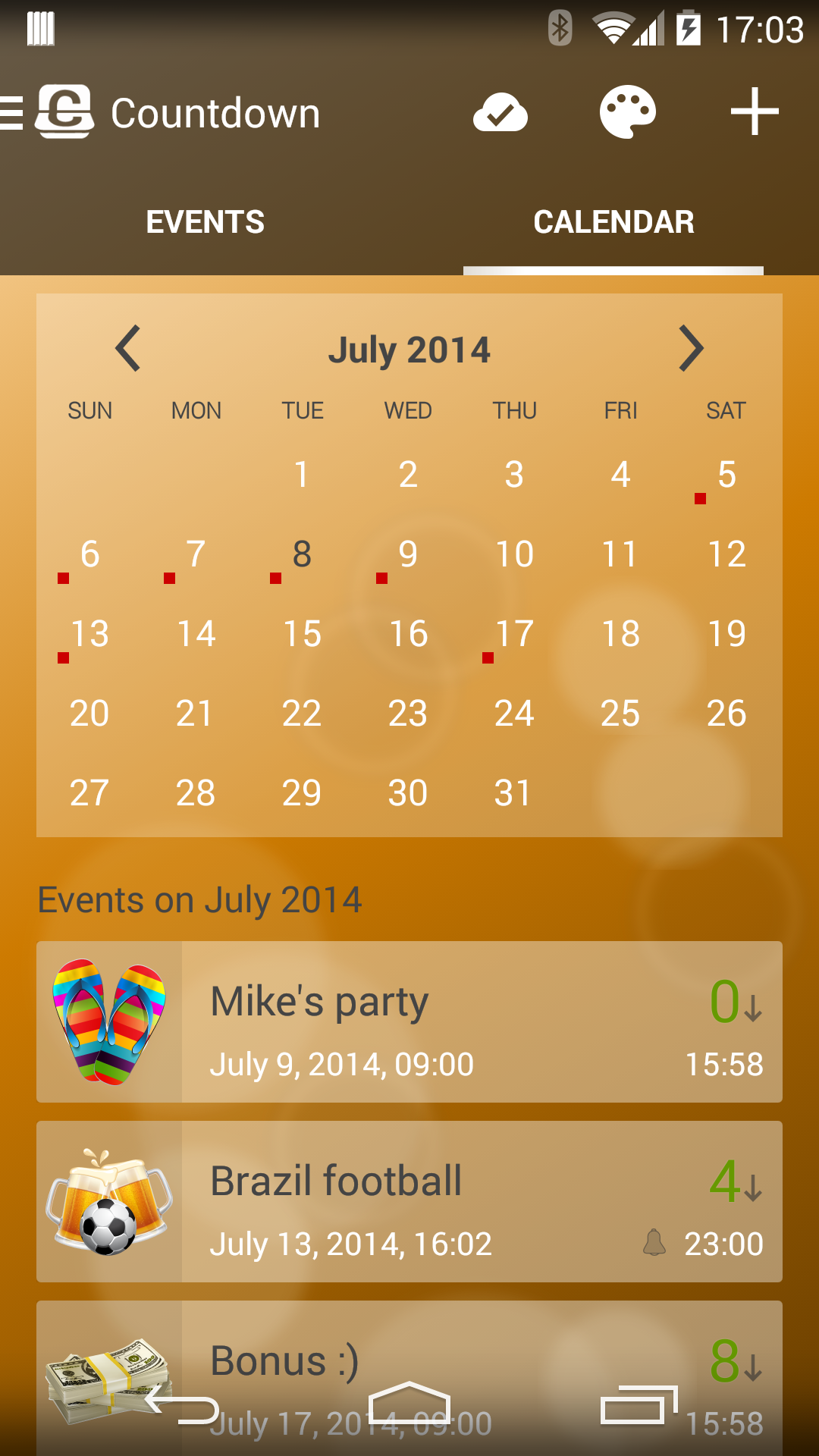Viewport: 819px width, 1456px height.
Task: Open the theme palette settings
Action: (x=628, y=112)
